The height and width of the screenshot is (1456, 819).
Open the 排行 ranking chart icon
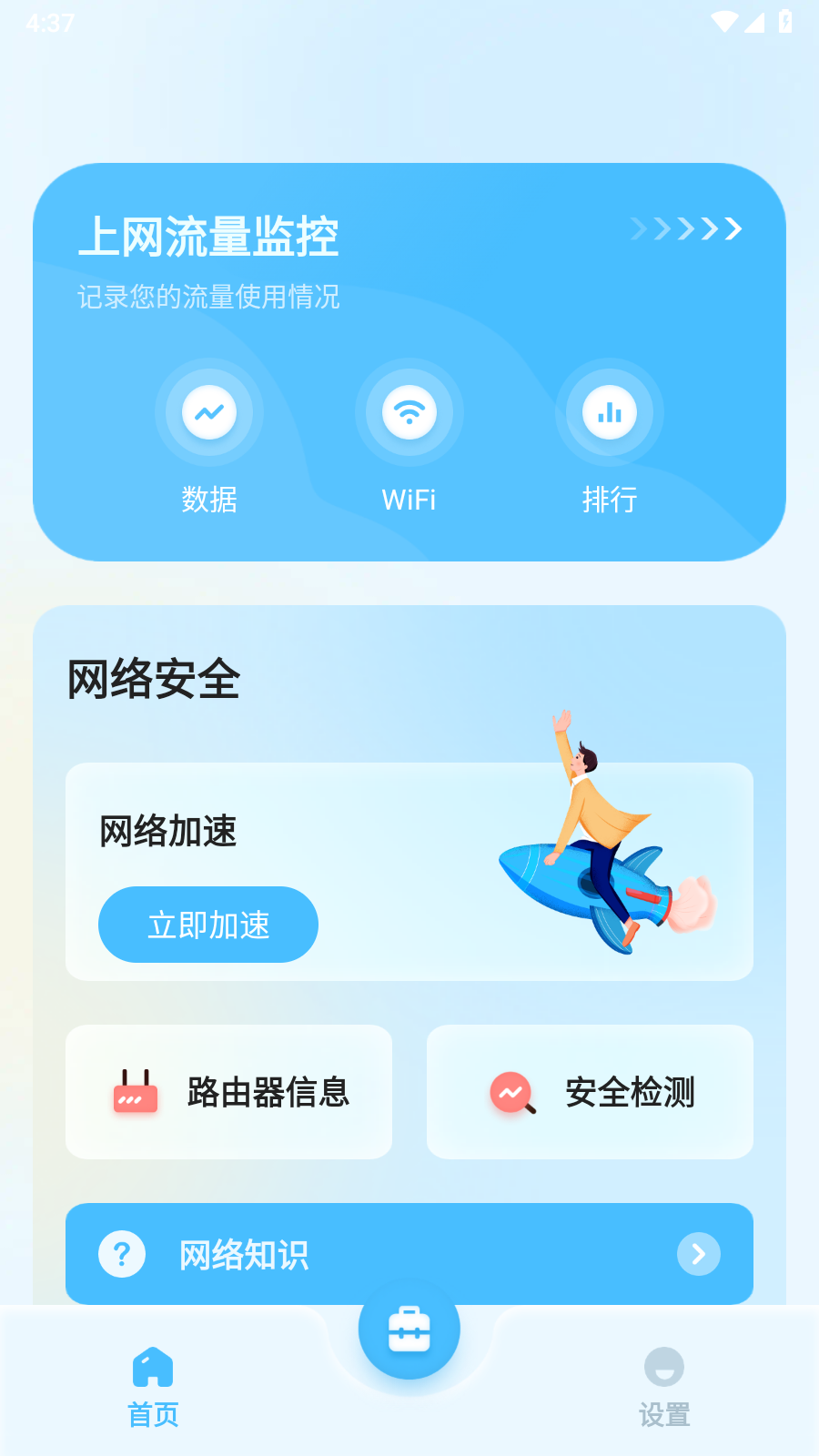click(x=608, y=411)
